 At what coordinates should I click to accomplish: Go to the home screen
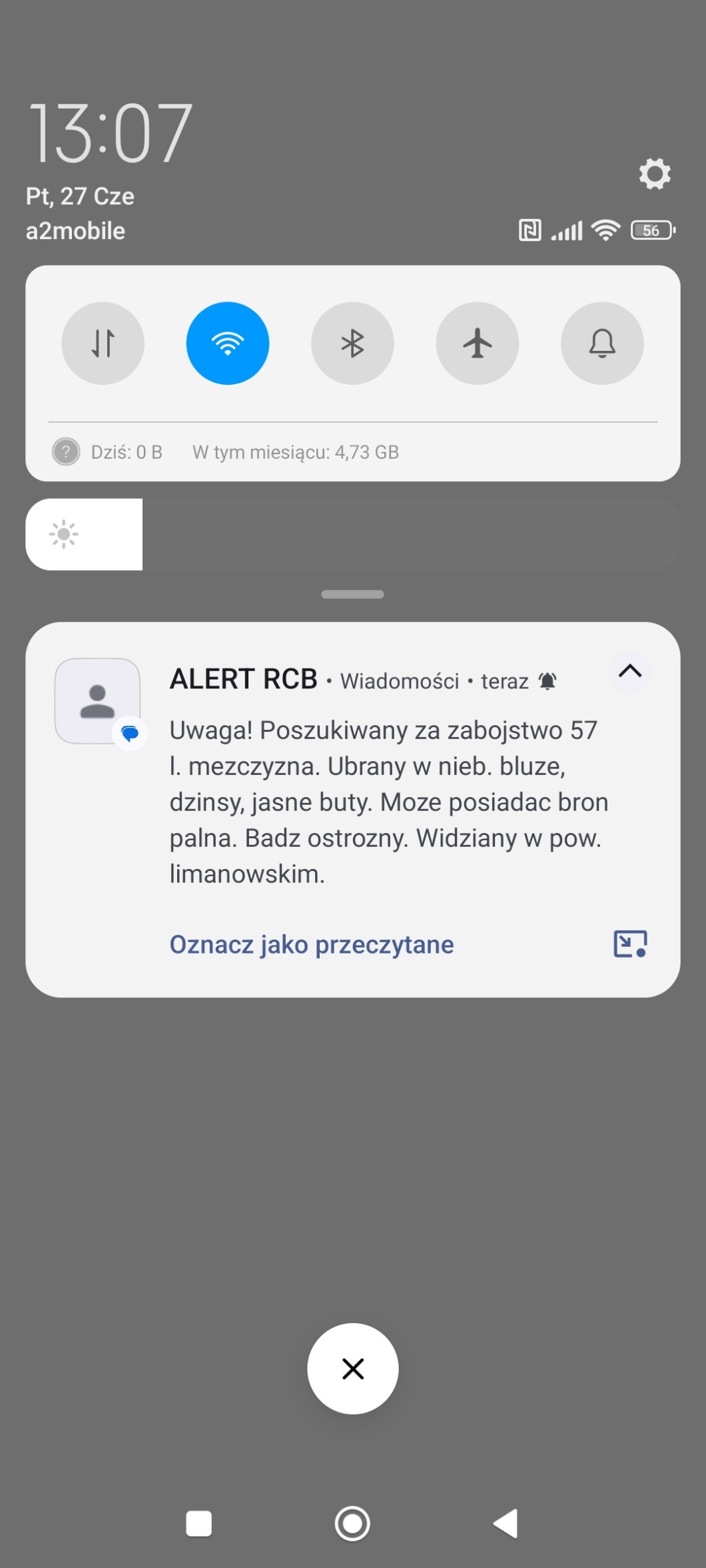(352, 1523)
